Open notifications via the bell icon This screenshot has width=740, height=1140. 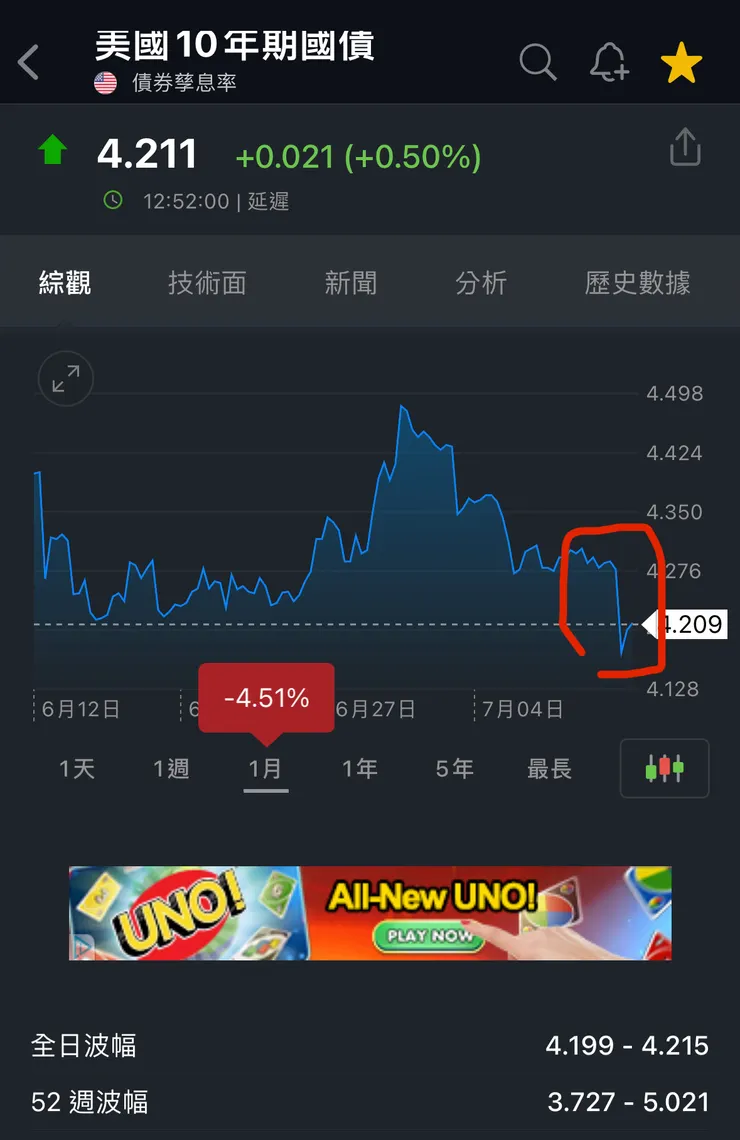609,62
